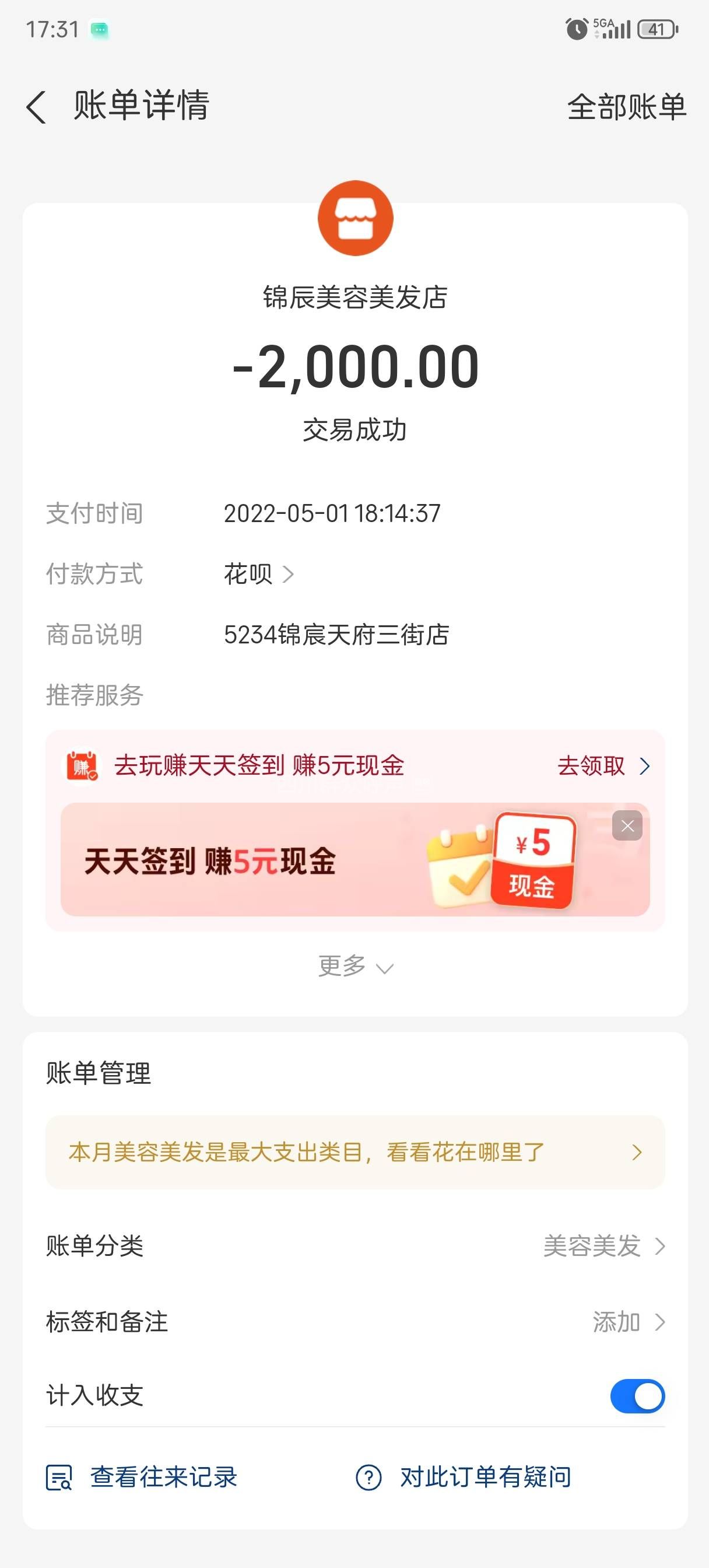View 本月美容美发 spending insight
Viewport: 709px width, 1568px height.
pyautogui.click(x=355, y=1152)
